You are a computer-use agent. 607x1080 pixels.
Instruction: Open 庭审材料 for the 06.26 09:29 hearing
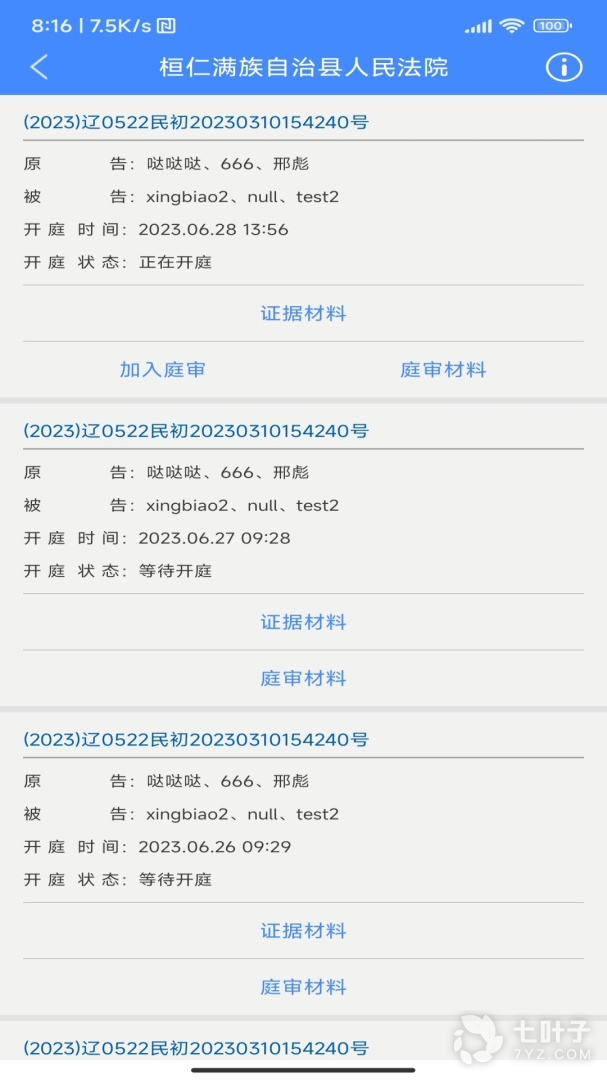[x=303, y=987]
